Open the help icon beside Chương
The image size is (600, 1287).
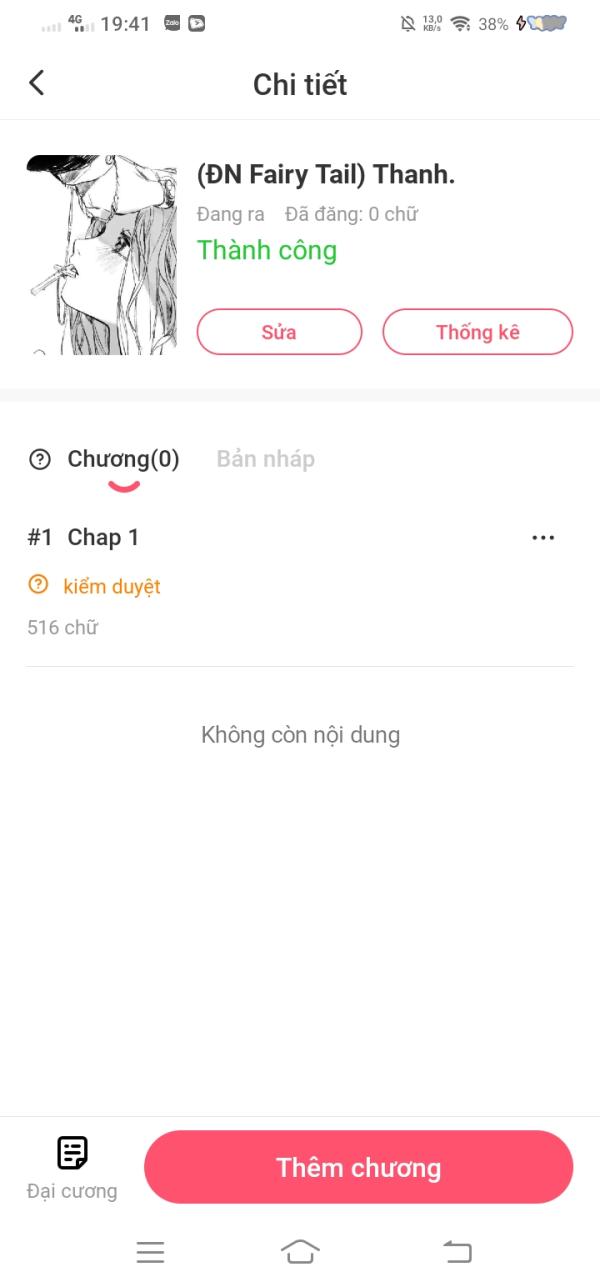[40, 460]
